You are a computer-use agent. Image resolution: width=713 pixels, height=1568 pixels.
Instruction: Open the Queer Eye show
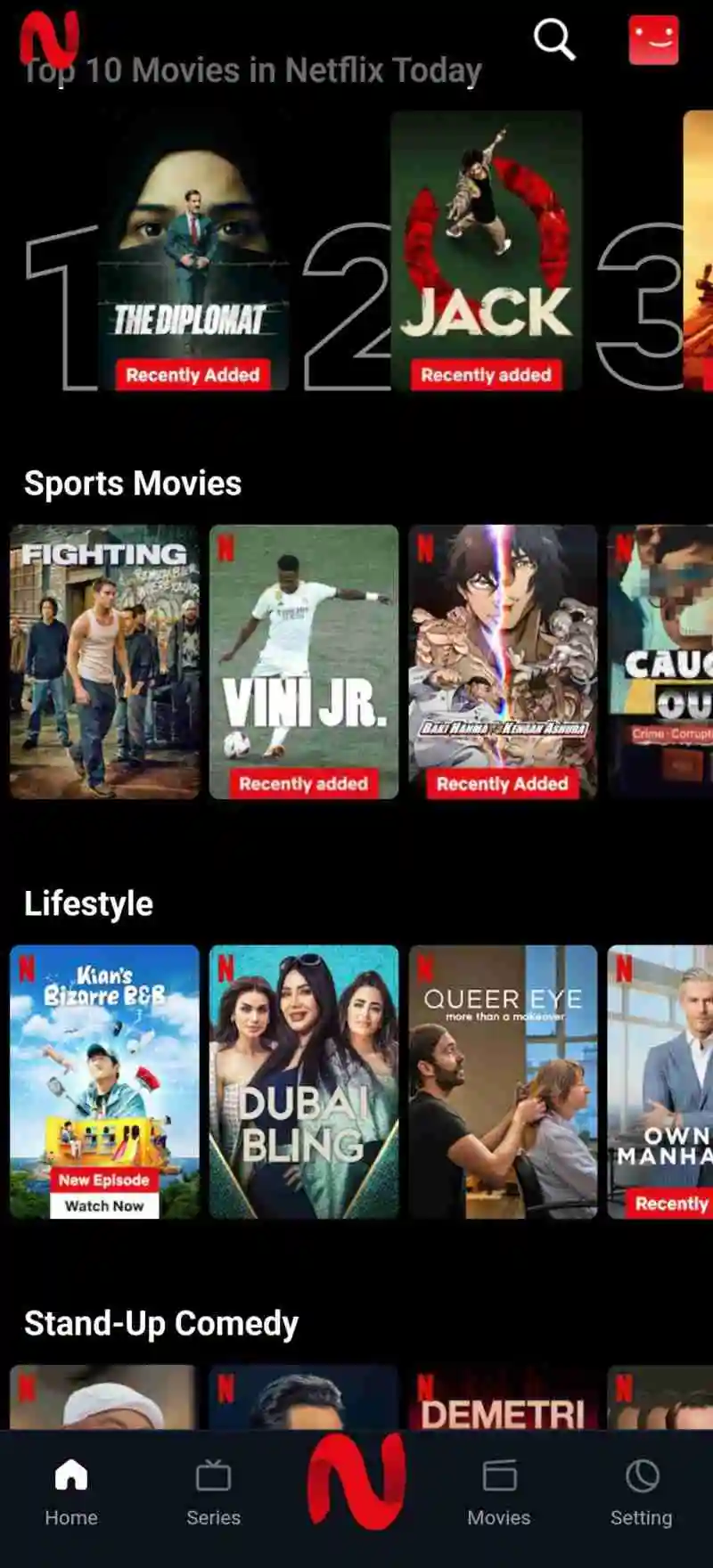click(503, 1081)
